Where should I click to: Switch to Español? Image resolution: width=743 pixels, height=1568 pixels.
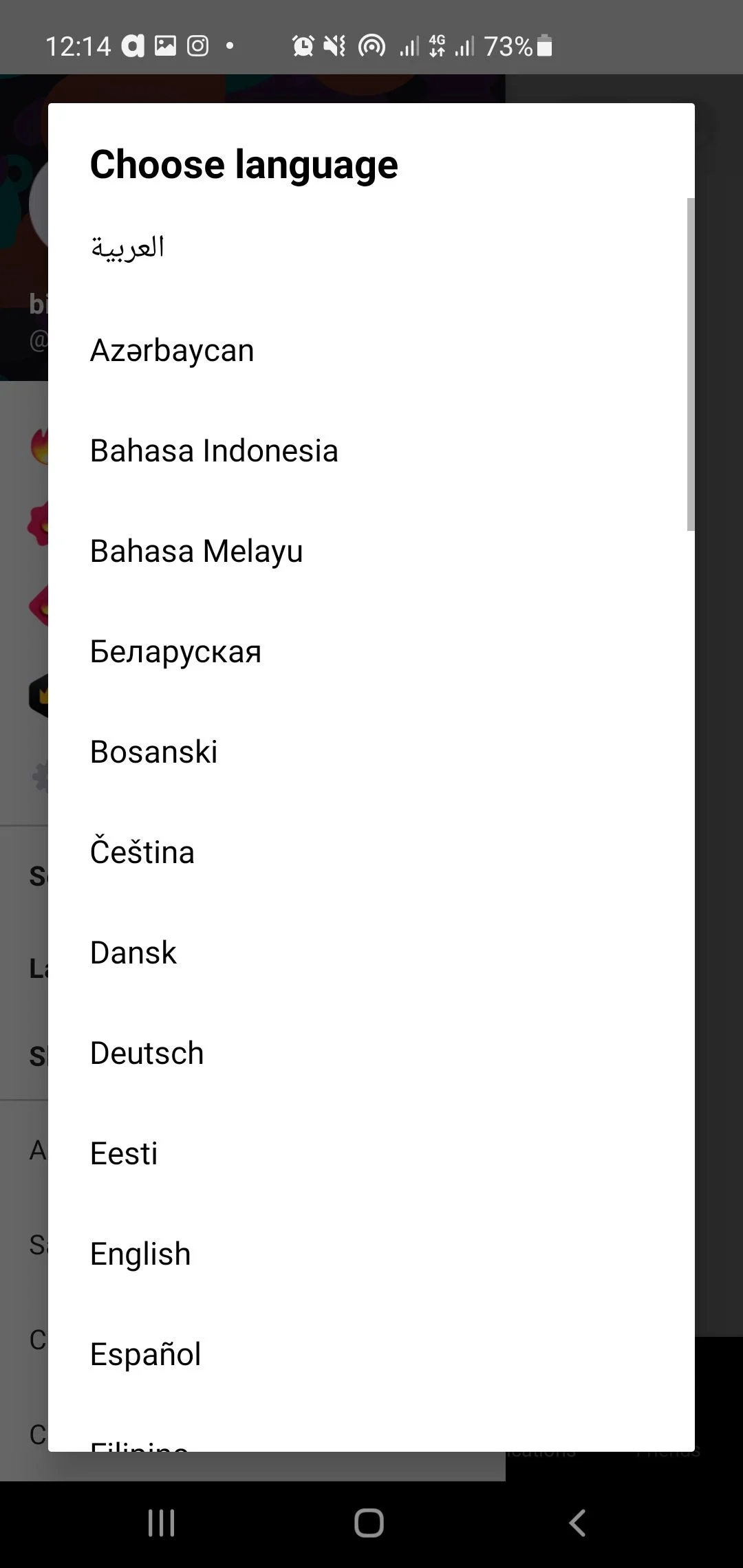tap(371, 1354)
